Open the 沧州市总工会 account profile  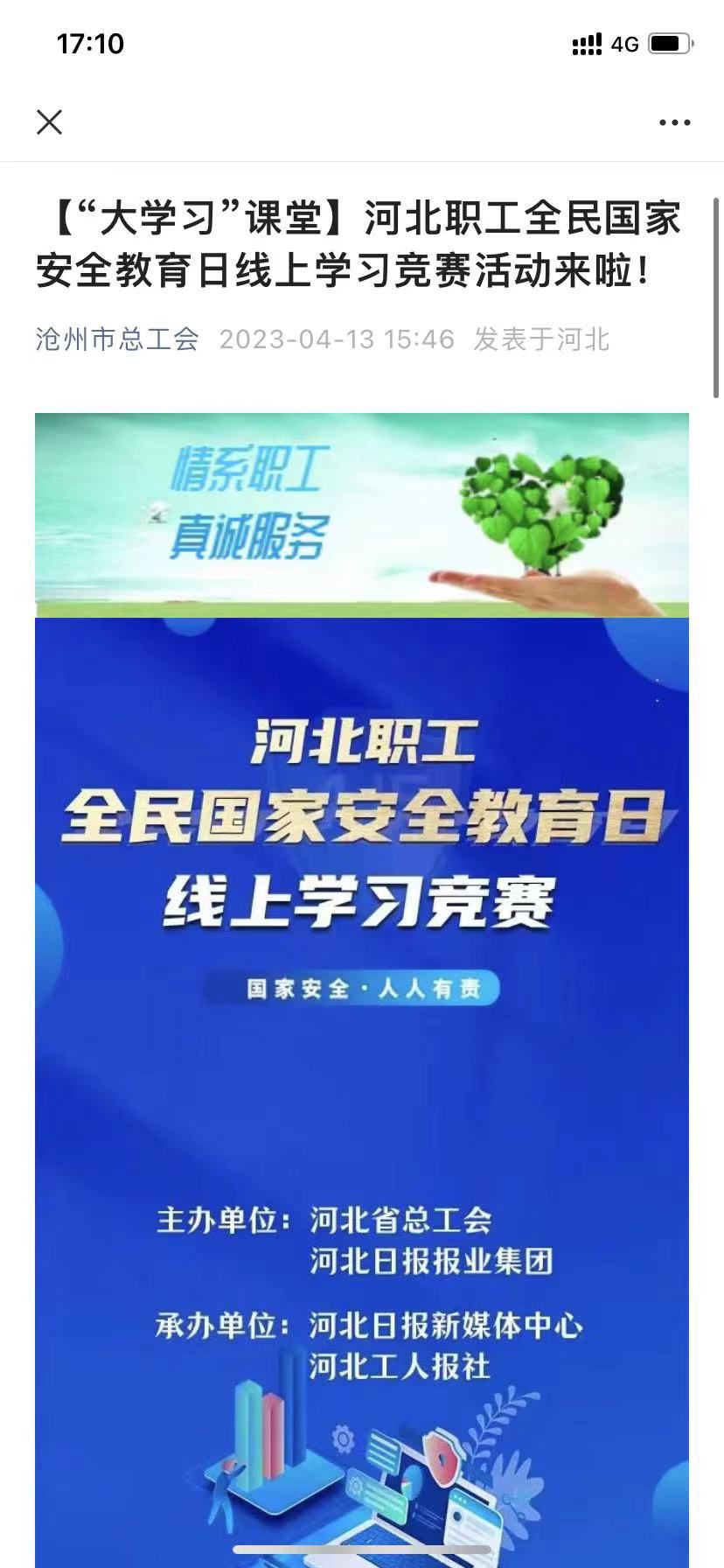point(117,339)
